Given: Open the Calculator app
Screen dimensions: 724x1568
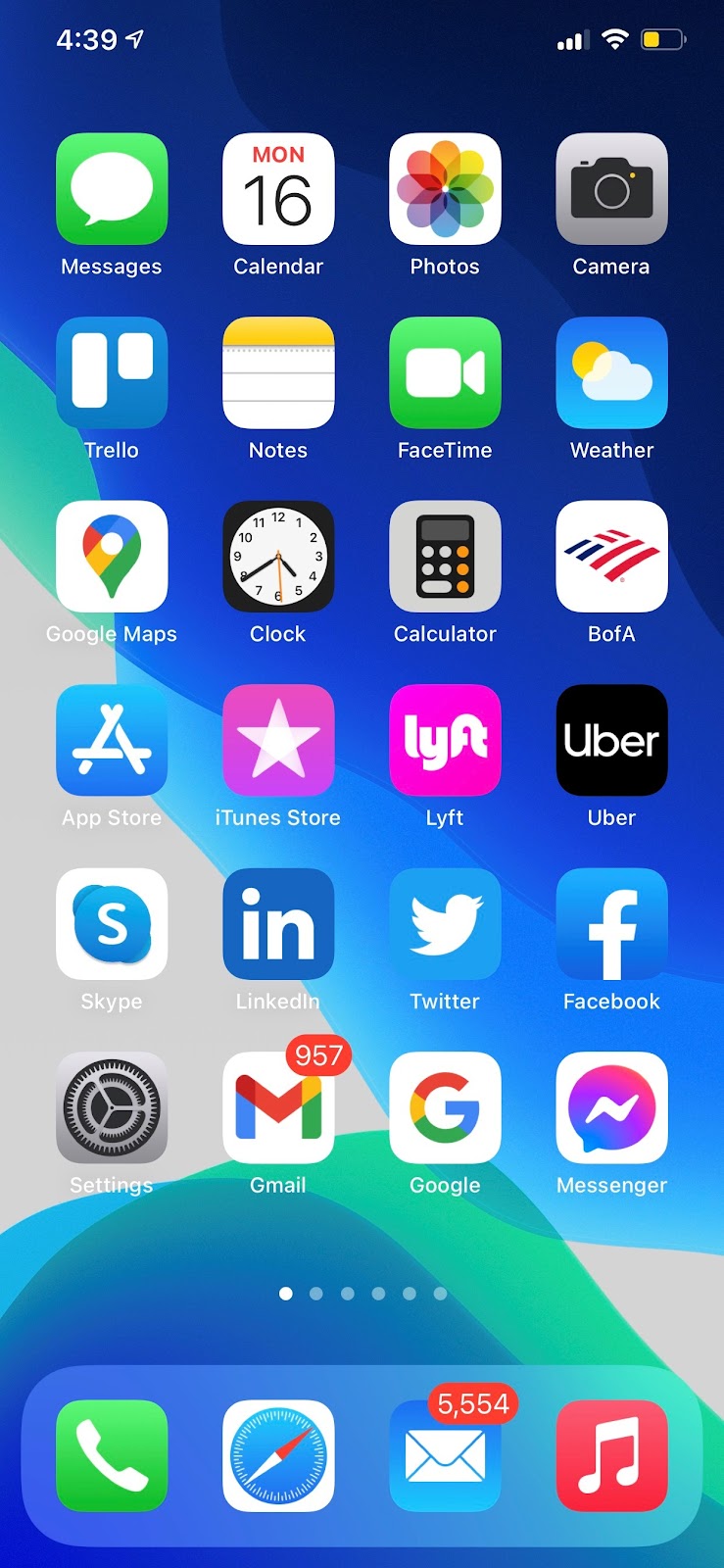Looking at the screenshot, I should [445, 556].
